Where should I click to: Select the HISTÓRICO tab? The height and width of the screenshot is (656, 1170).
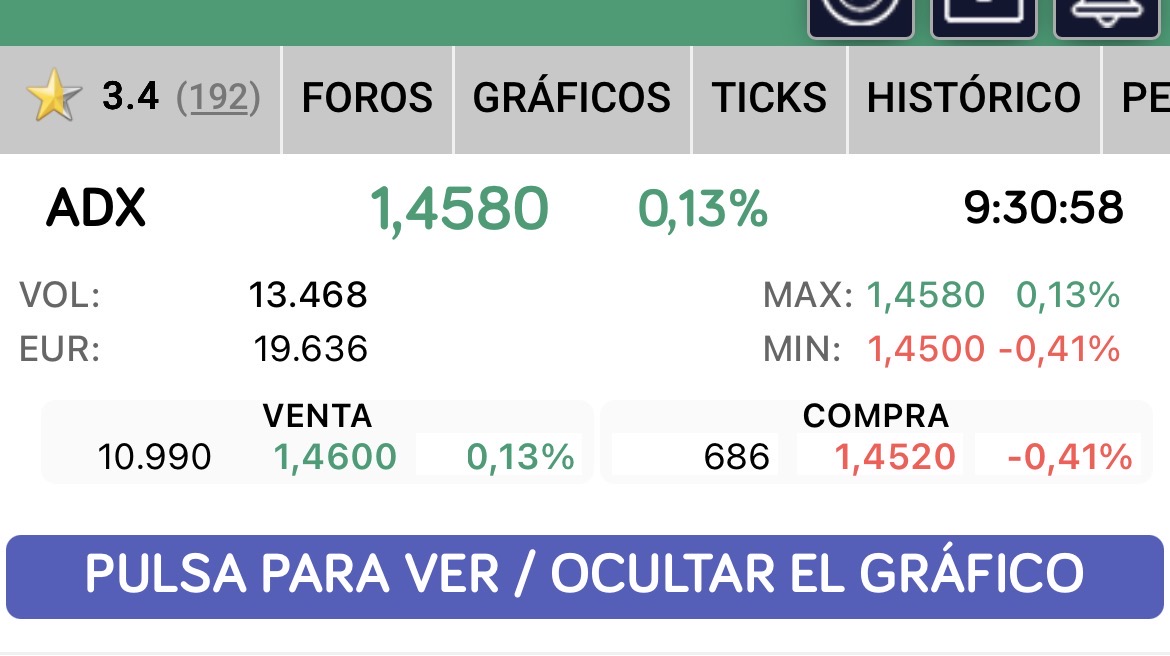(973, 98)
